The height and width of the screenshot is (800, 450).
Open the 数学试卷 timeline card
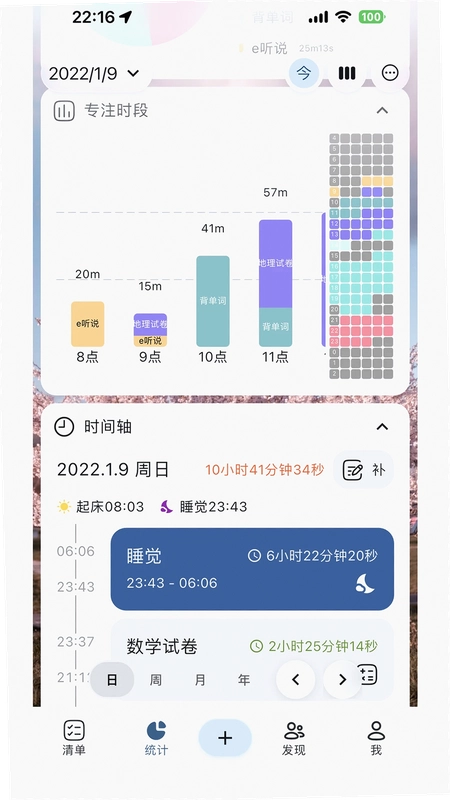coord(252,660)
